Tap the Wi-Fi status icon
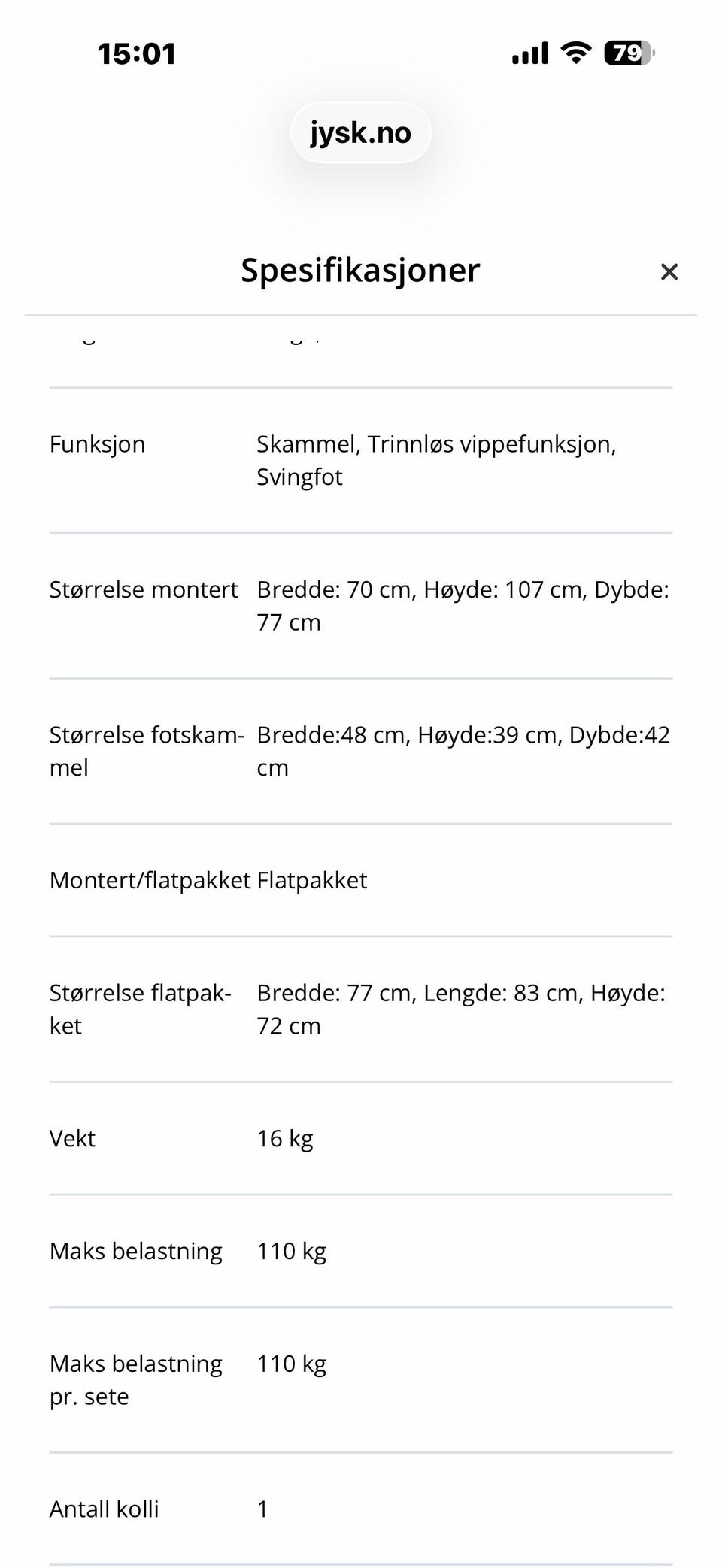Image resolution: width=722 pixels, height=1568 pixels. point(575,53)
